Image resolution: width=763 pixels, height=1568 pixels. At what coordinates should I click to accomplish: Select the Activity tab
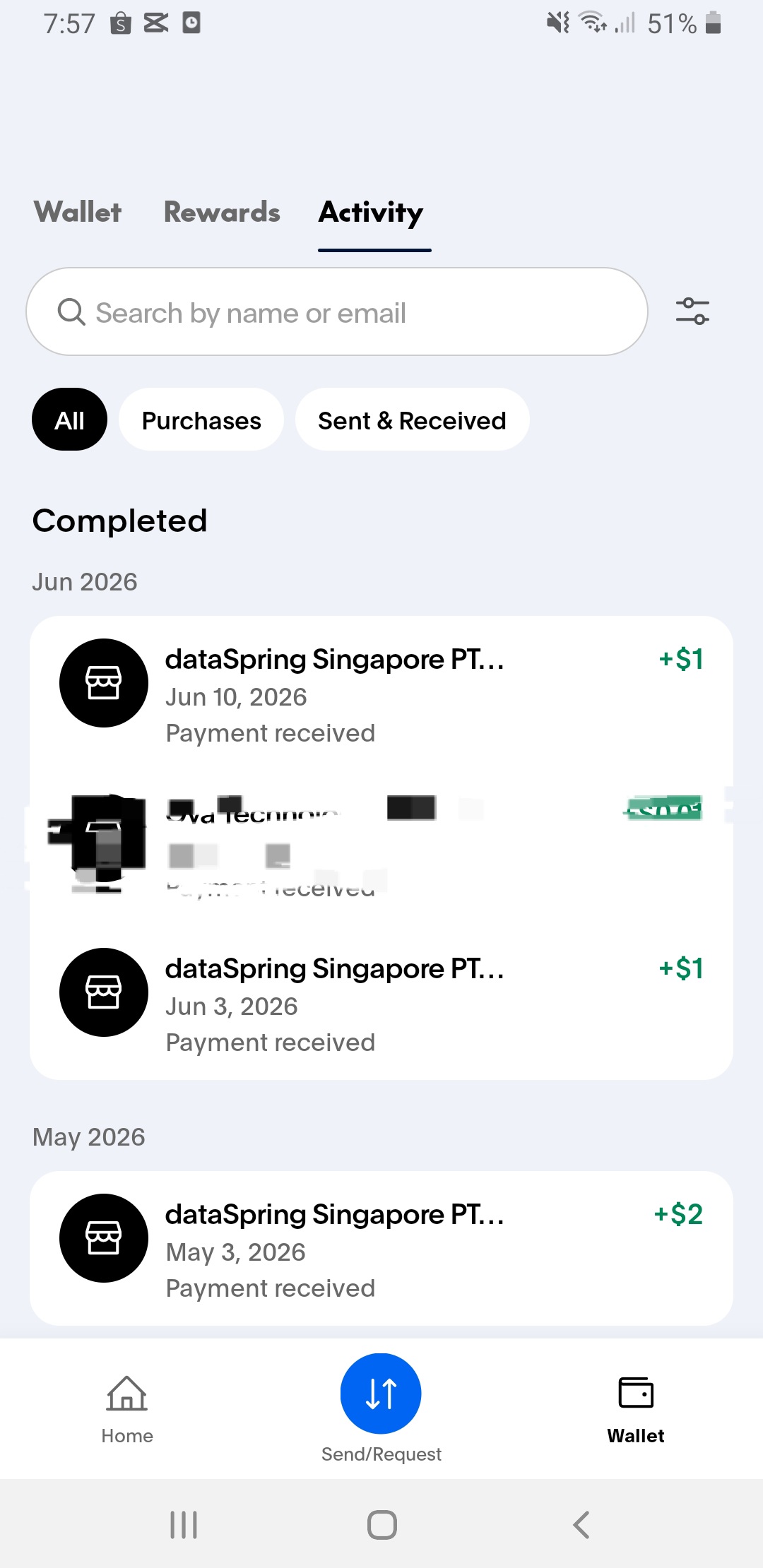point(372,213)
